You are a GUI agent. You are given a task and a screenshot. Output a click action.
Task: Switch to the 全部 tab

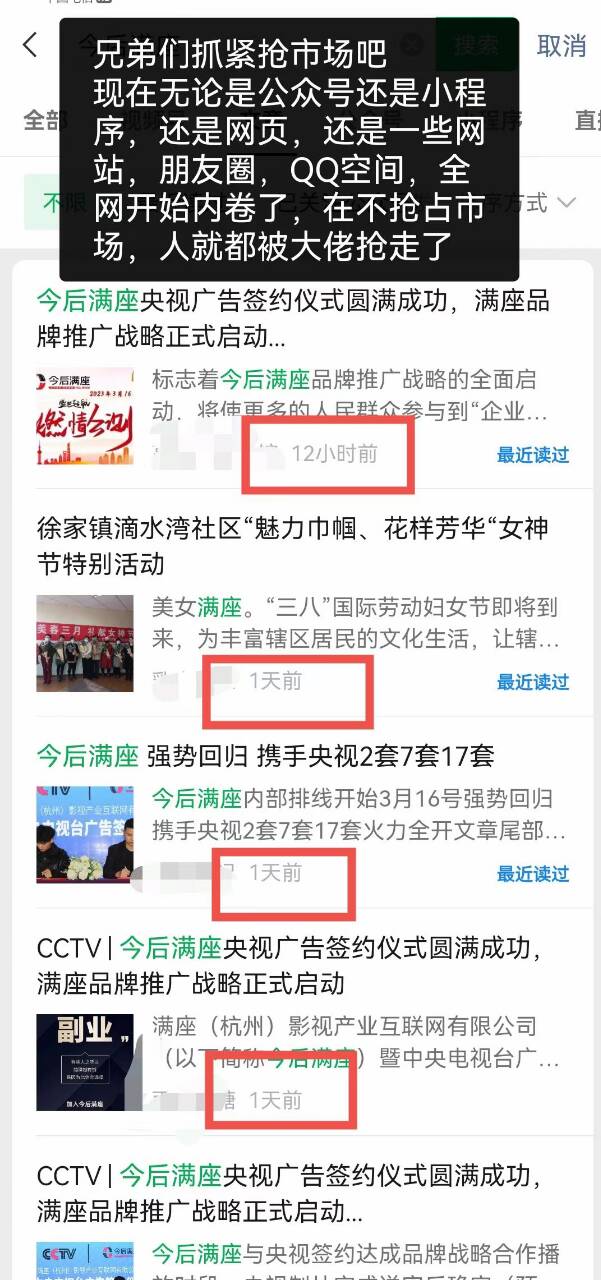[x=42, y=121]
